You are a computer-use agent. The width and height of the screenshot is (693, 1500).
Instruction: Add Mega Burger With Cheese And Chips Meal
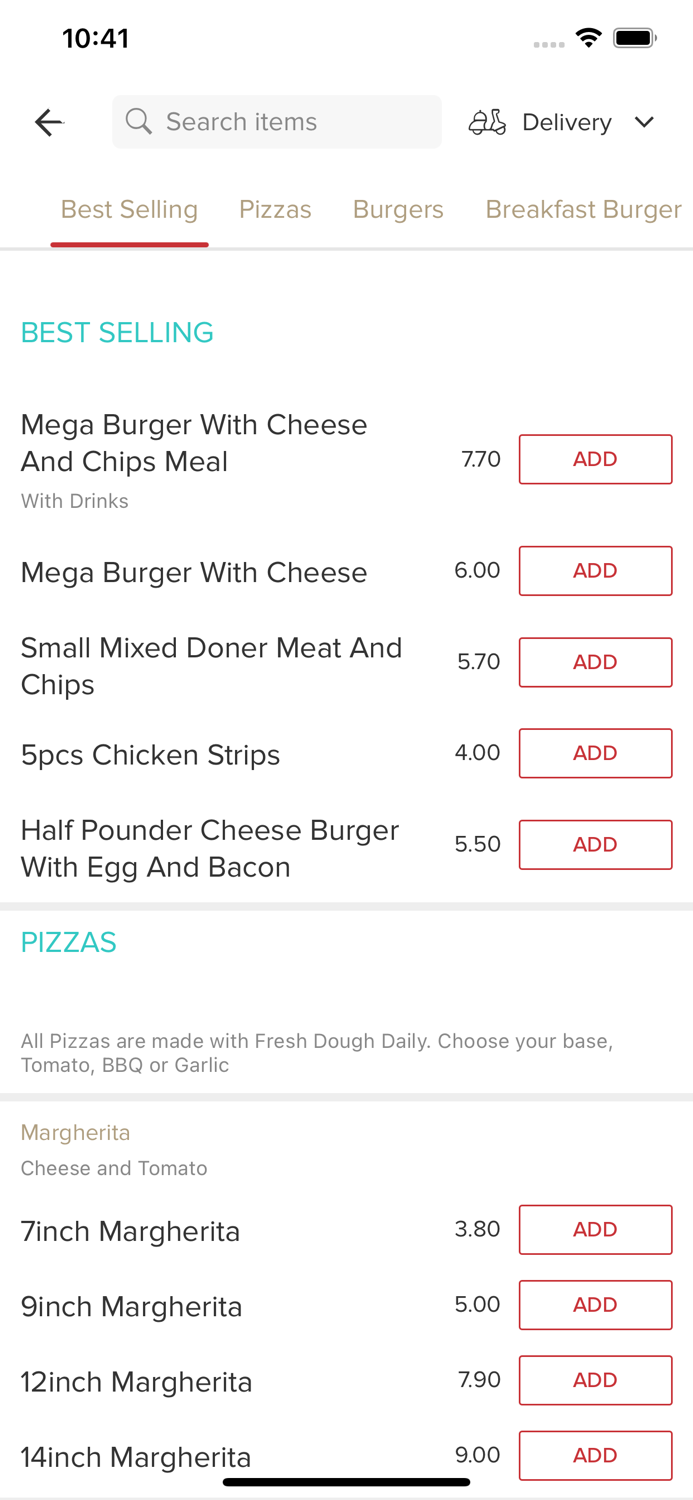coord(595,459)
